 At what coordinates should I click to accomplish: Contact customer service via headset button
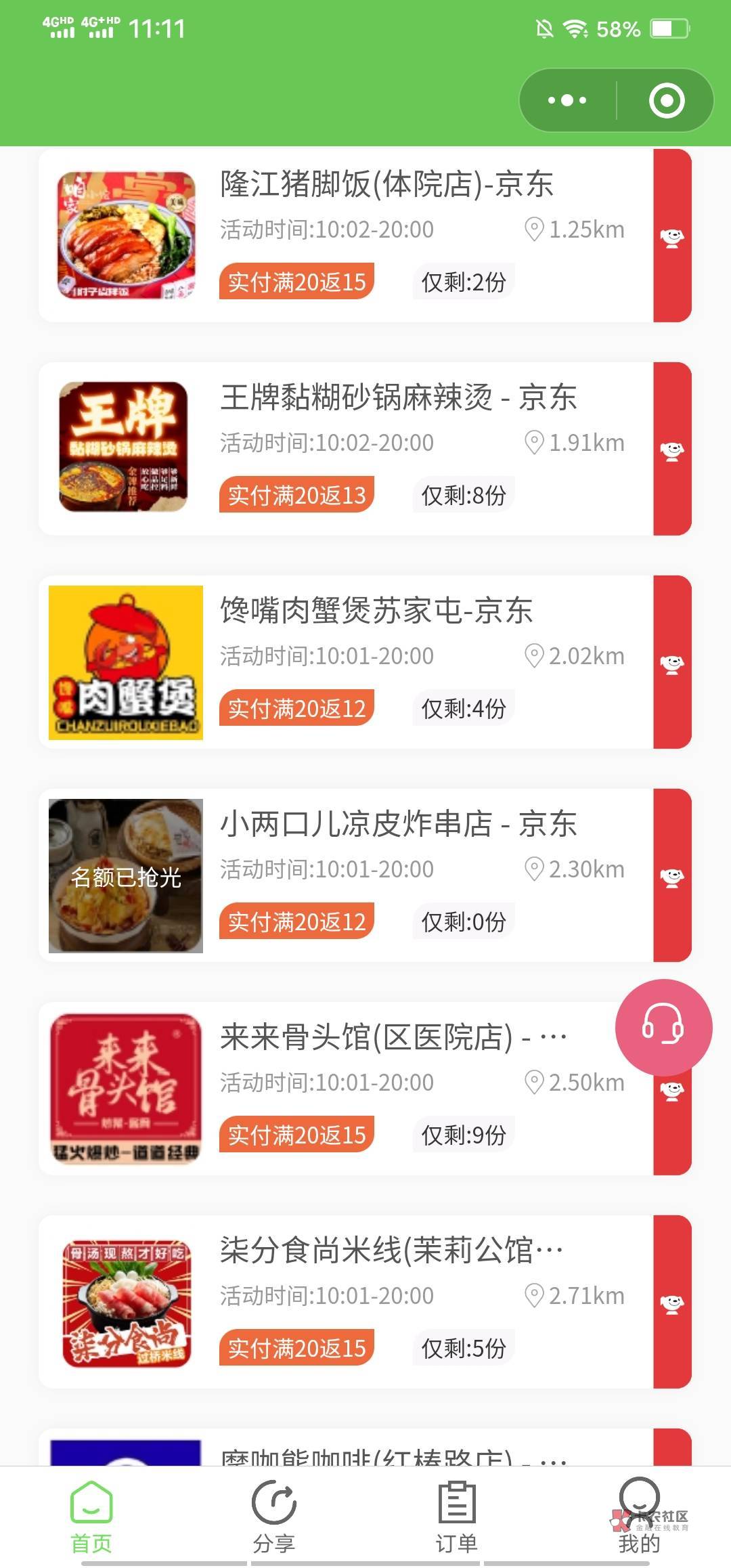click(x=663, y=1027)
